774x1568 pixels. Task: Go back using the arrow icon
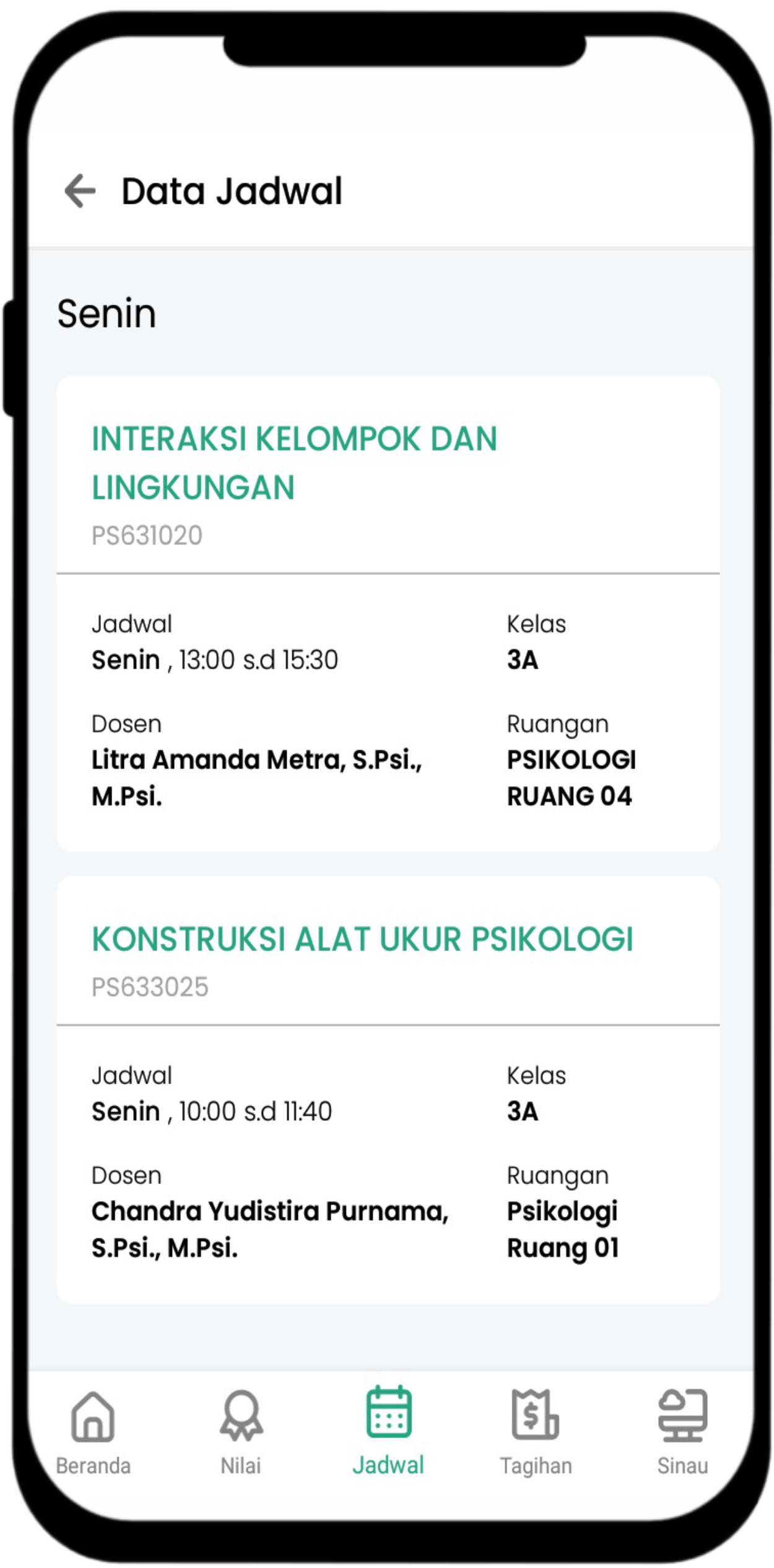tap(80, 191)
